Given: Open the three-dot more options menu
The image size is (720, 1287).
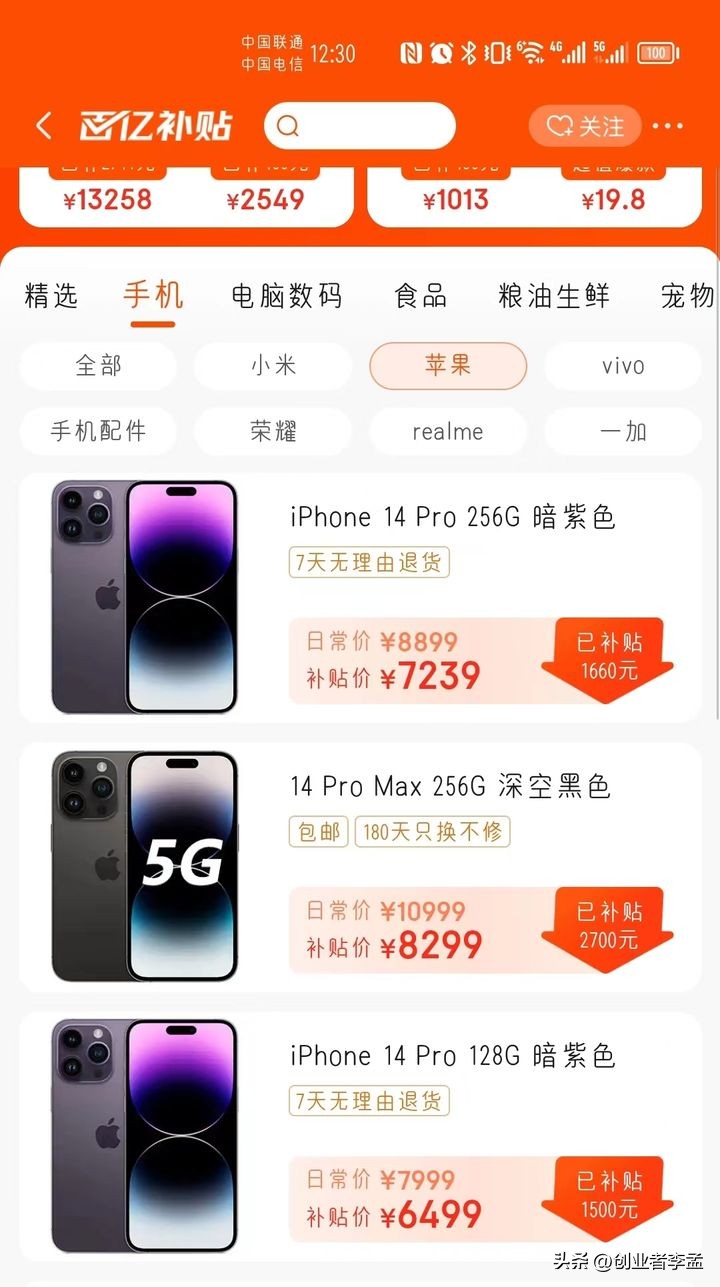Looking at the screenshot, I should point(668,126).
